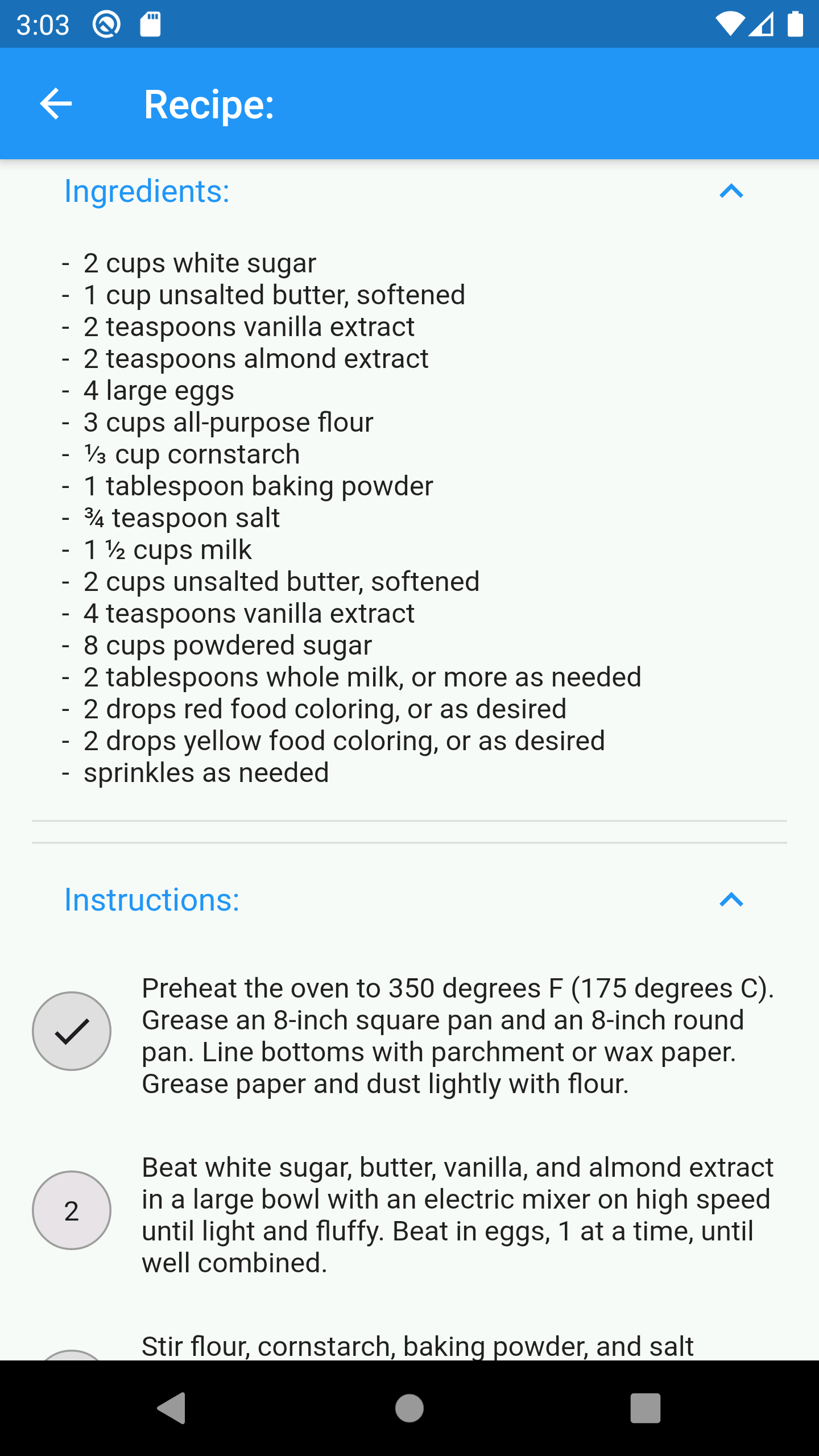
Task: Collapse the Instructions section
Action: [731, 900]
